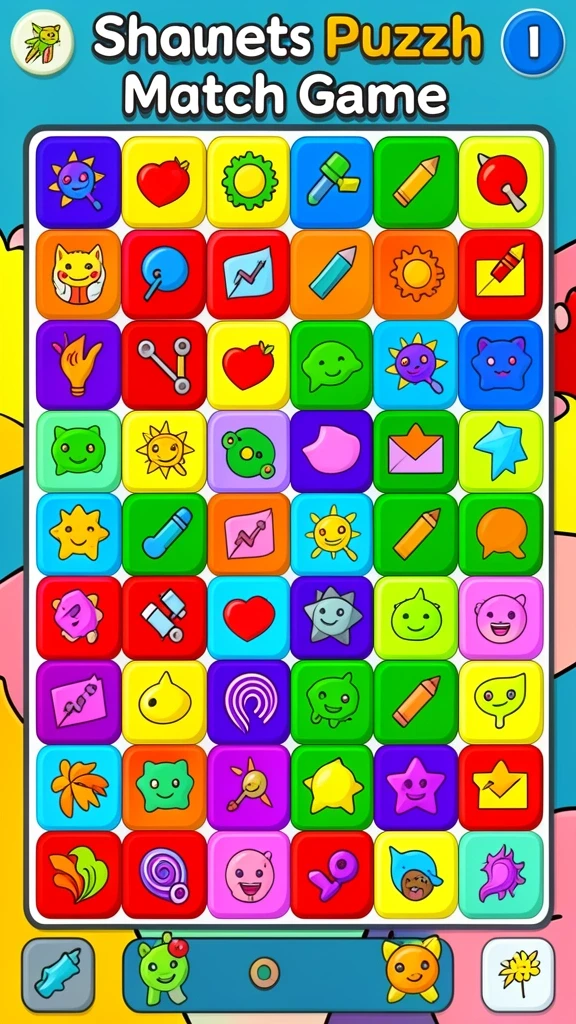Image resolution: width=576 pixels, height=1024 pixels.
Task: Pick the green gear tile on yellow
Action: 248,182
